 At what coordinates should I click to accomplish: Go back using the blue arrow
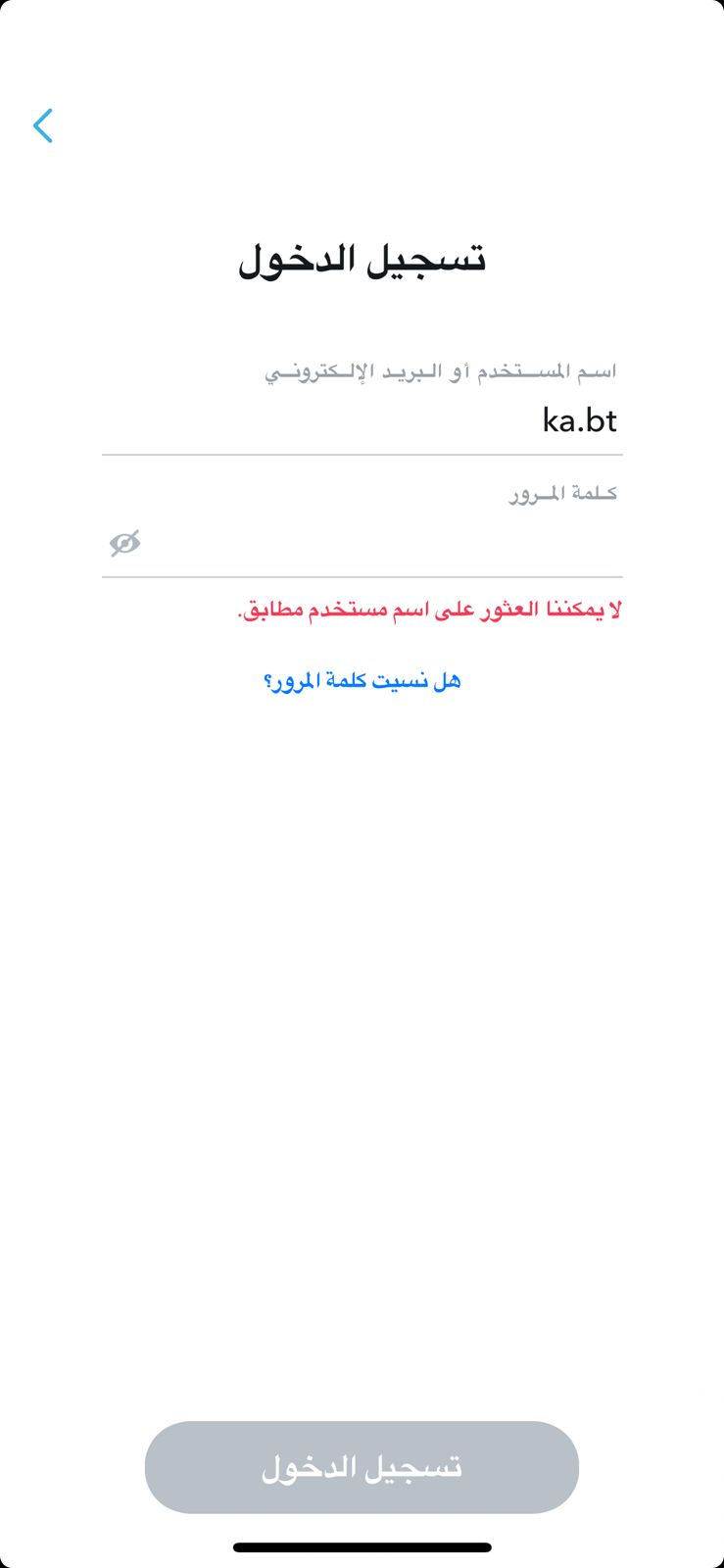(43, 125)
